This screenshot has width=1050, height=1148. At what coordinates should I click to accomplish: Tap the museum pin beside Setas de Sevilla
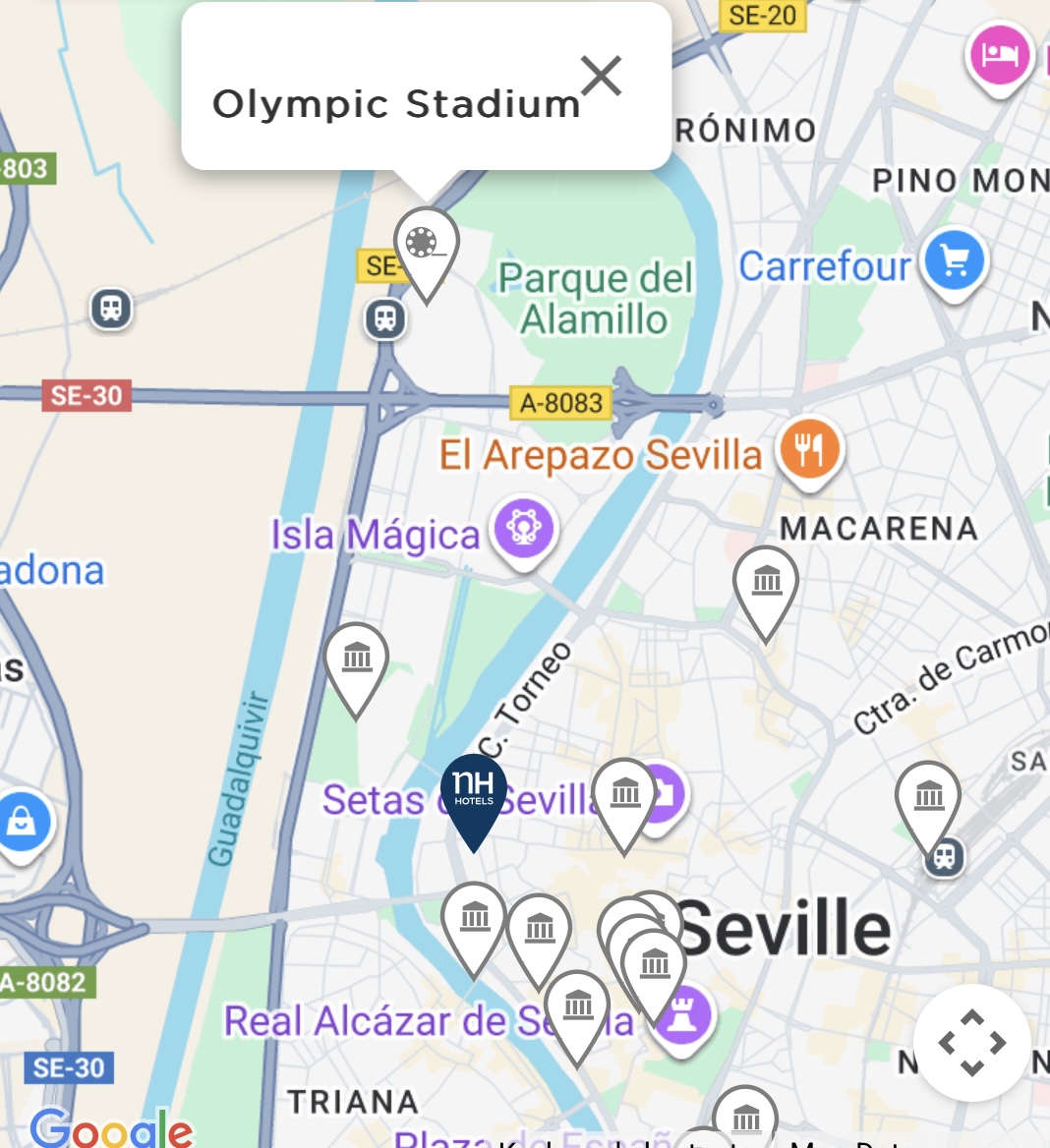point(624,796)
